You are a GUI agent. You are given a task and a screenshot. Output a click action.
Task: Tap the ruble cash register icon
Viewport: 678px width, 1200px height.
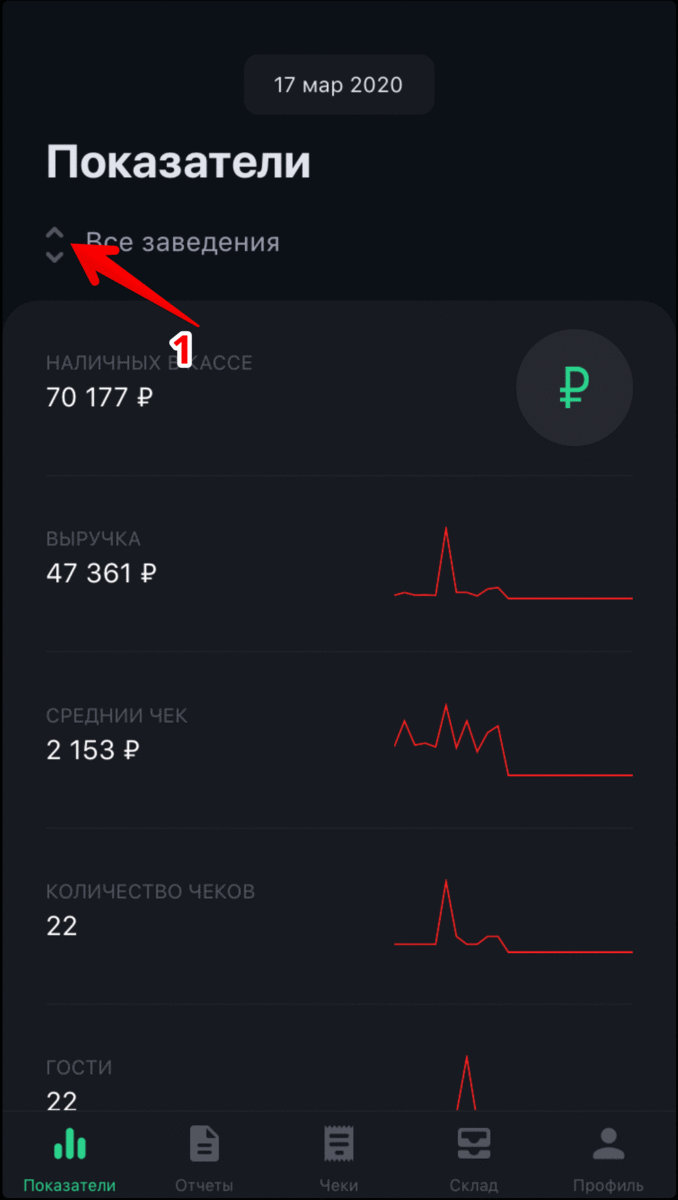tap(574, 387)
